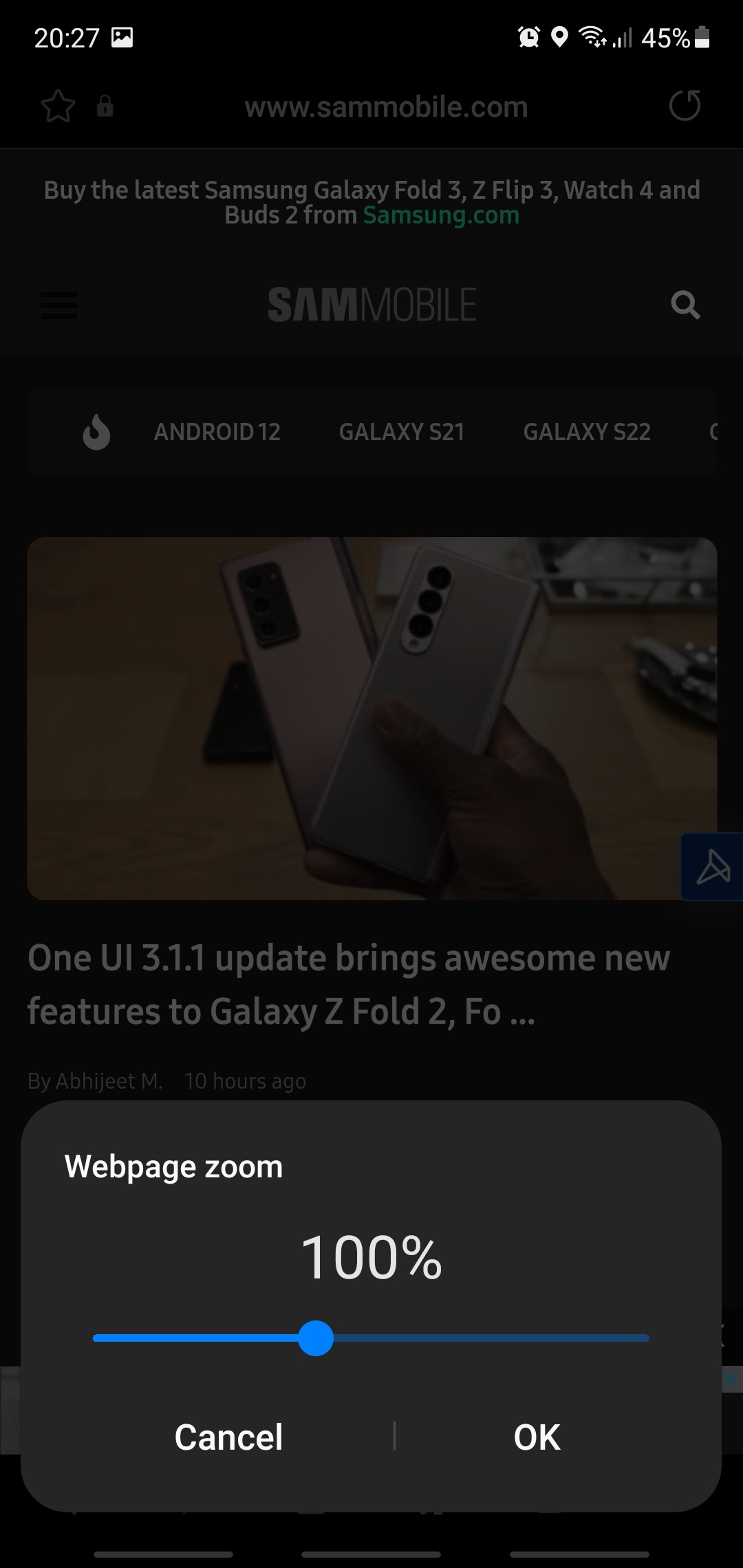
Task: Open the SamMobile search icon
Action: point(685,305)
